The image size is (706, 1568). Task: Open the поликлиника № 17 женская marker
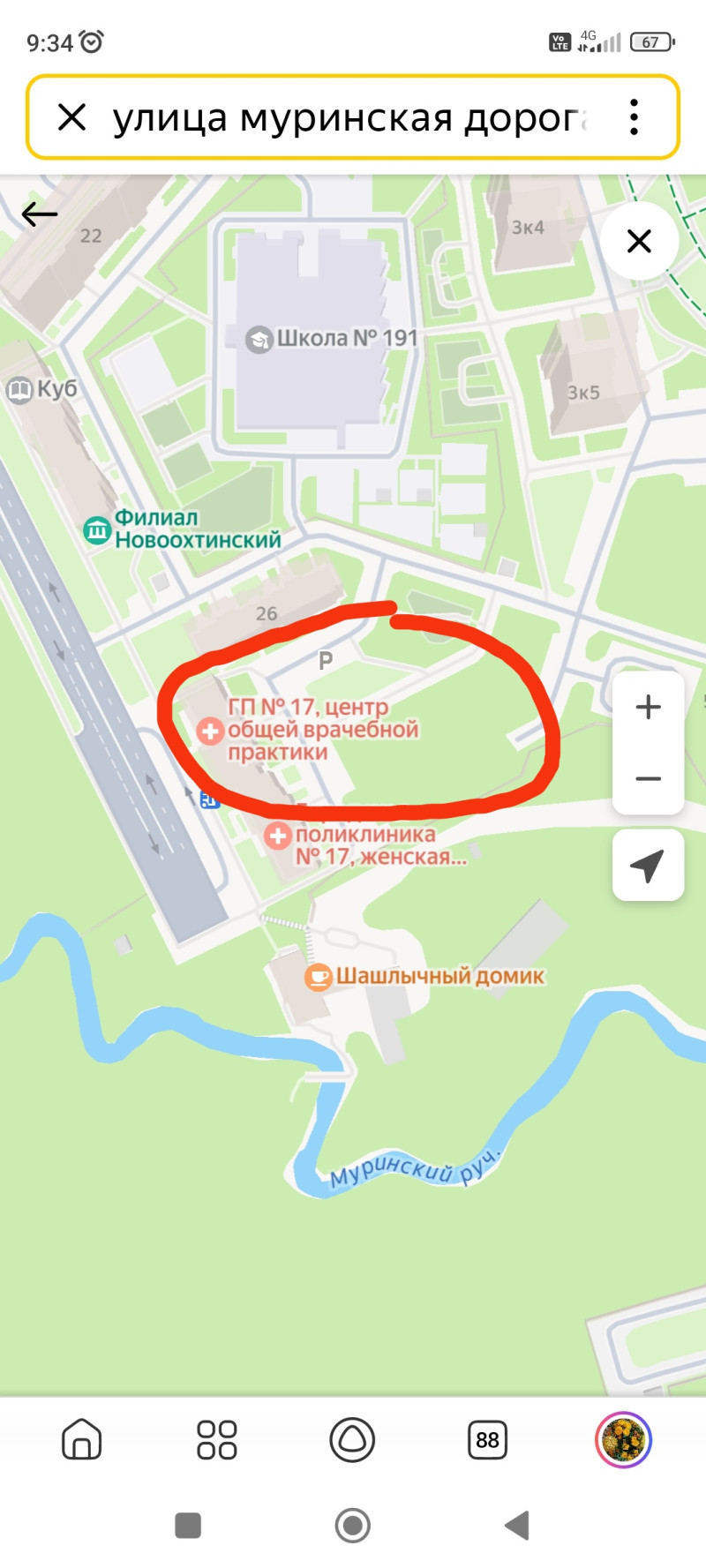click(x=278, y=836)
